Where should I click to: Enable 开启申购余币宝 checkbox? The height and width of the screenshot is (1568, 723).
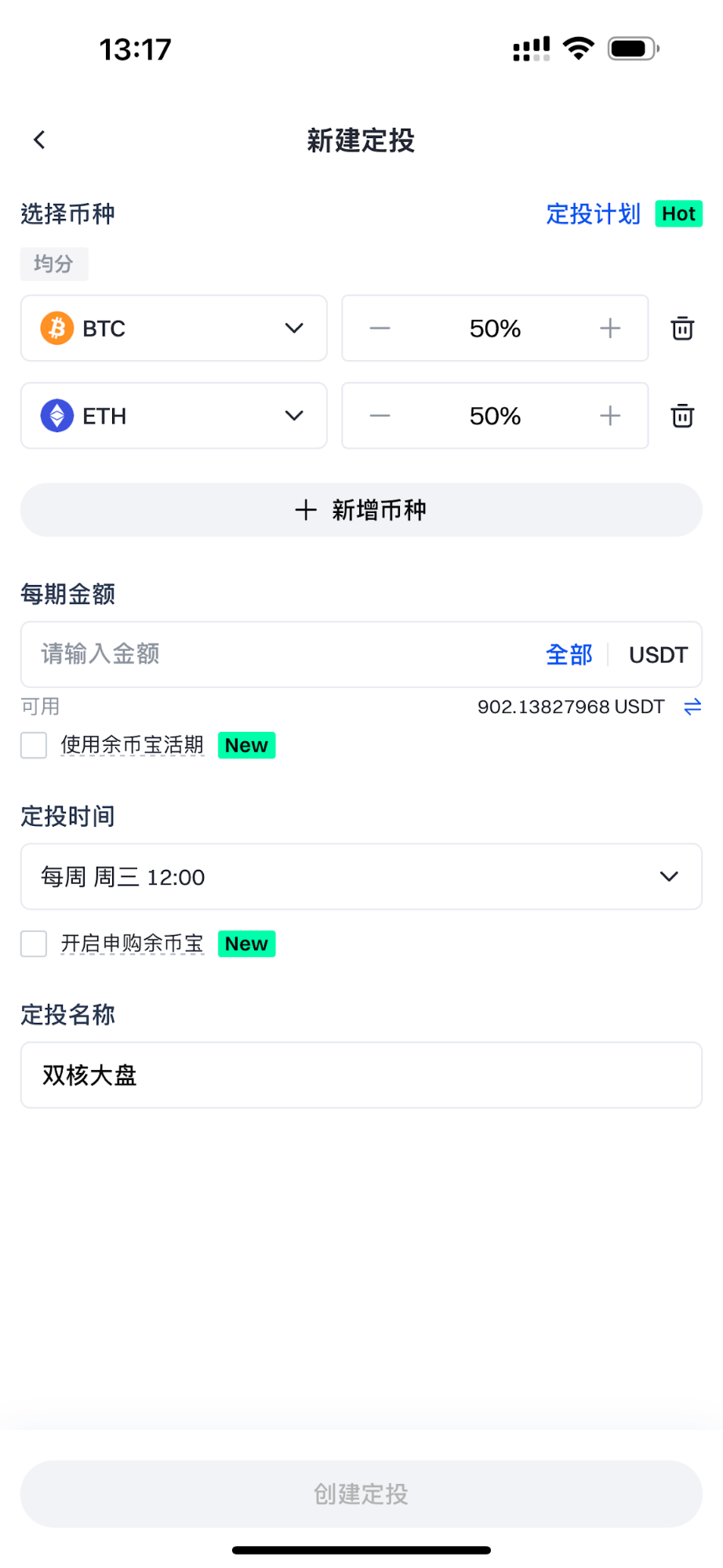tap(34, 944)
